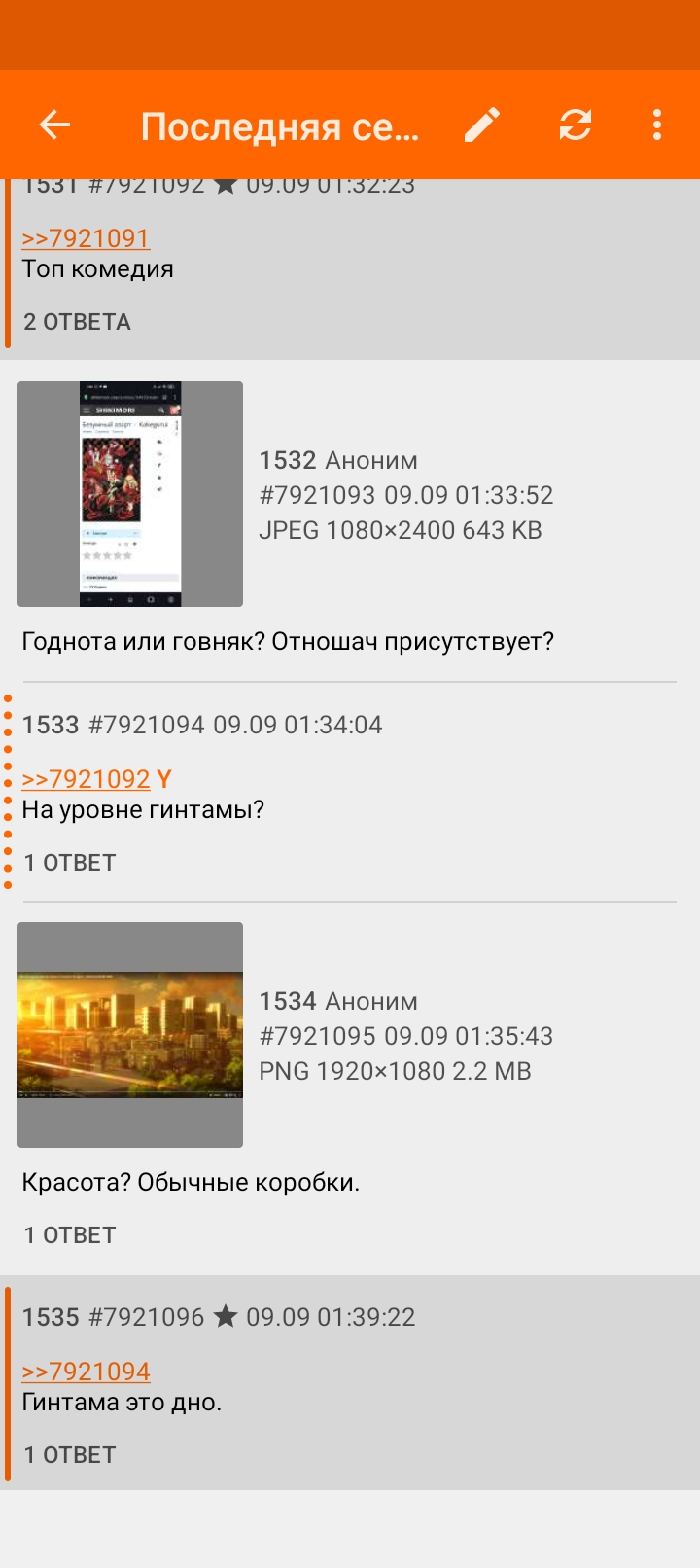Refresh the thread

576,125
